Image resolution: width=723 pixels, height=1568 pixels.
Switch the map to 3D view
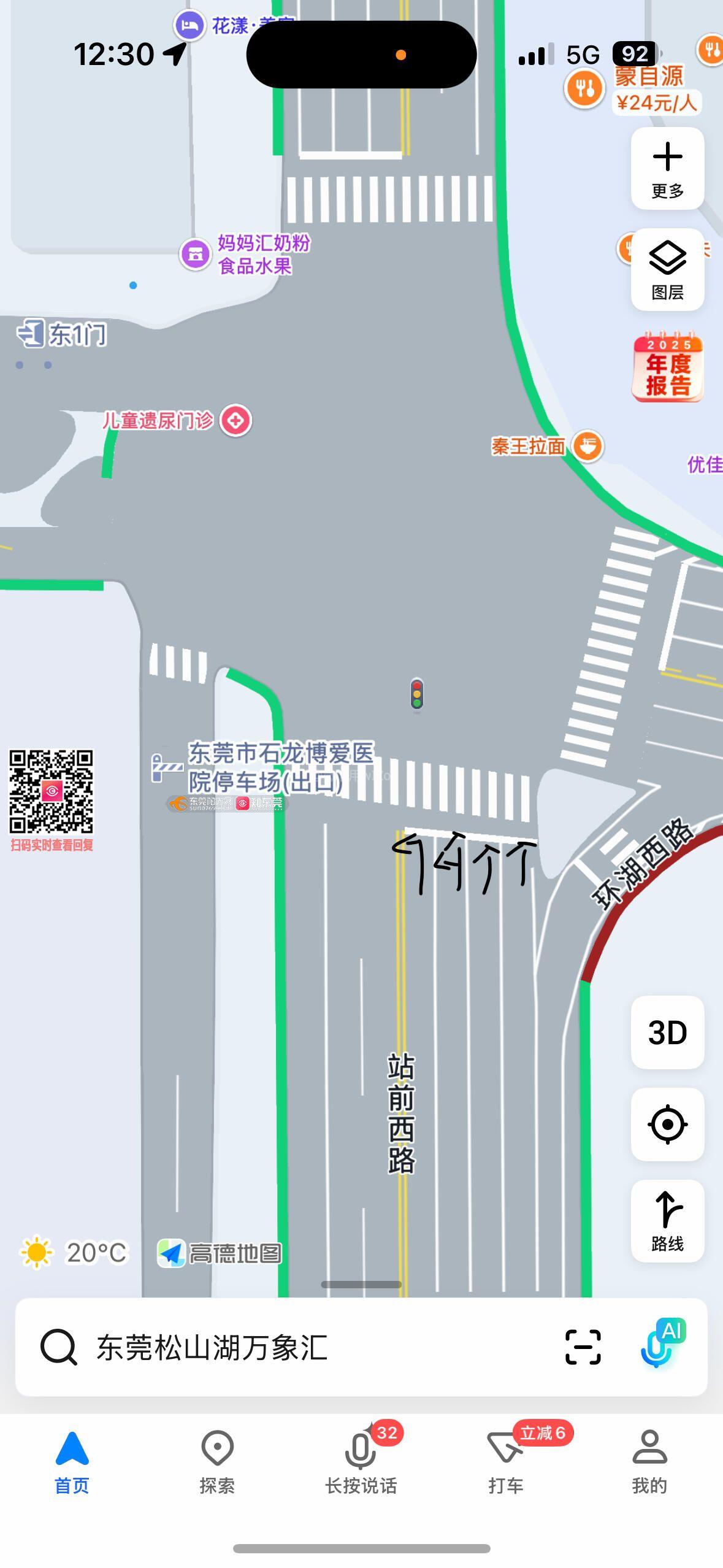667,1032
